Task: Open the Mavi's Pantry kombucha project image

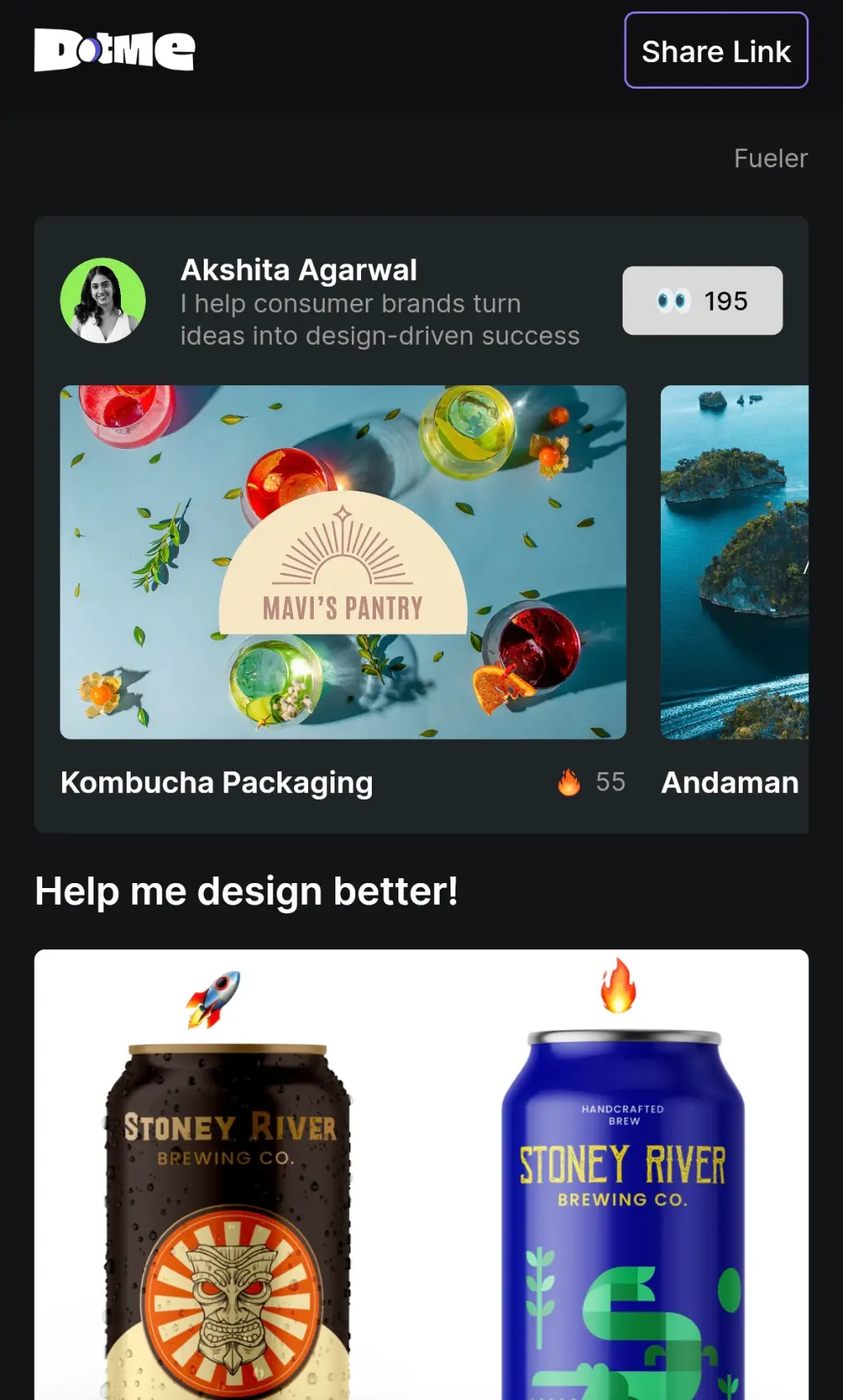Action: (342, 562)
